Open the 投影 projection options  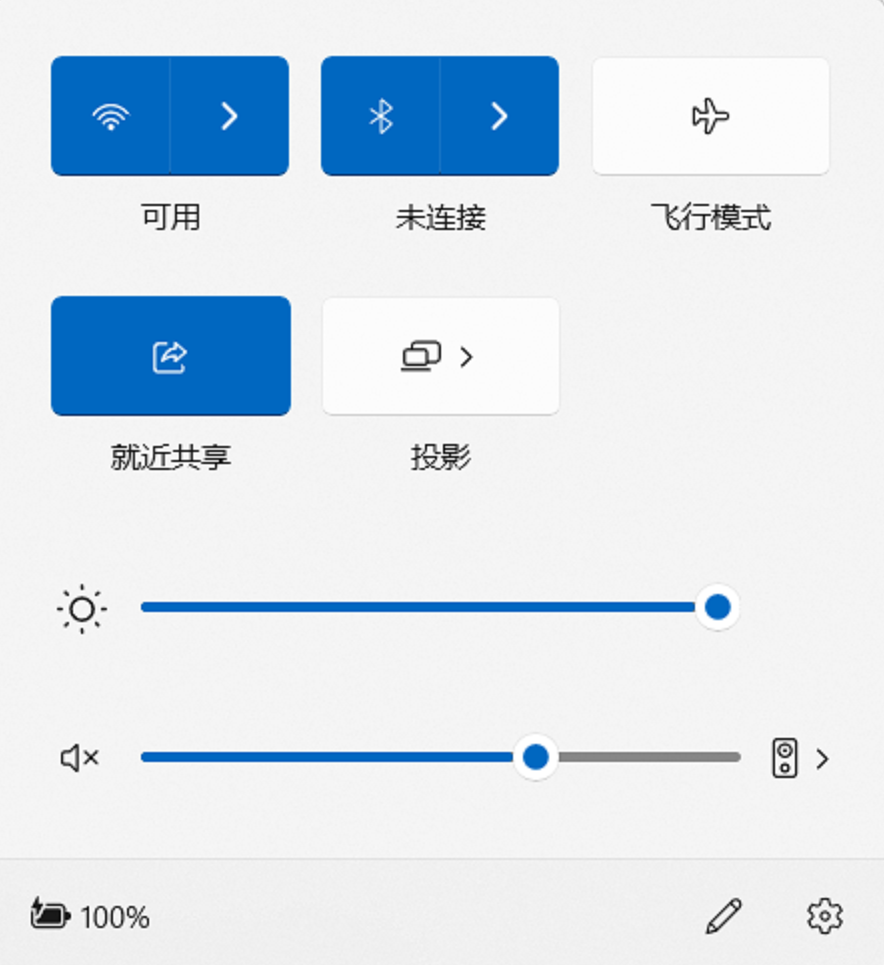click(x=440, y=356)
